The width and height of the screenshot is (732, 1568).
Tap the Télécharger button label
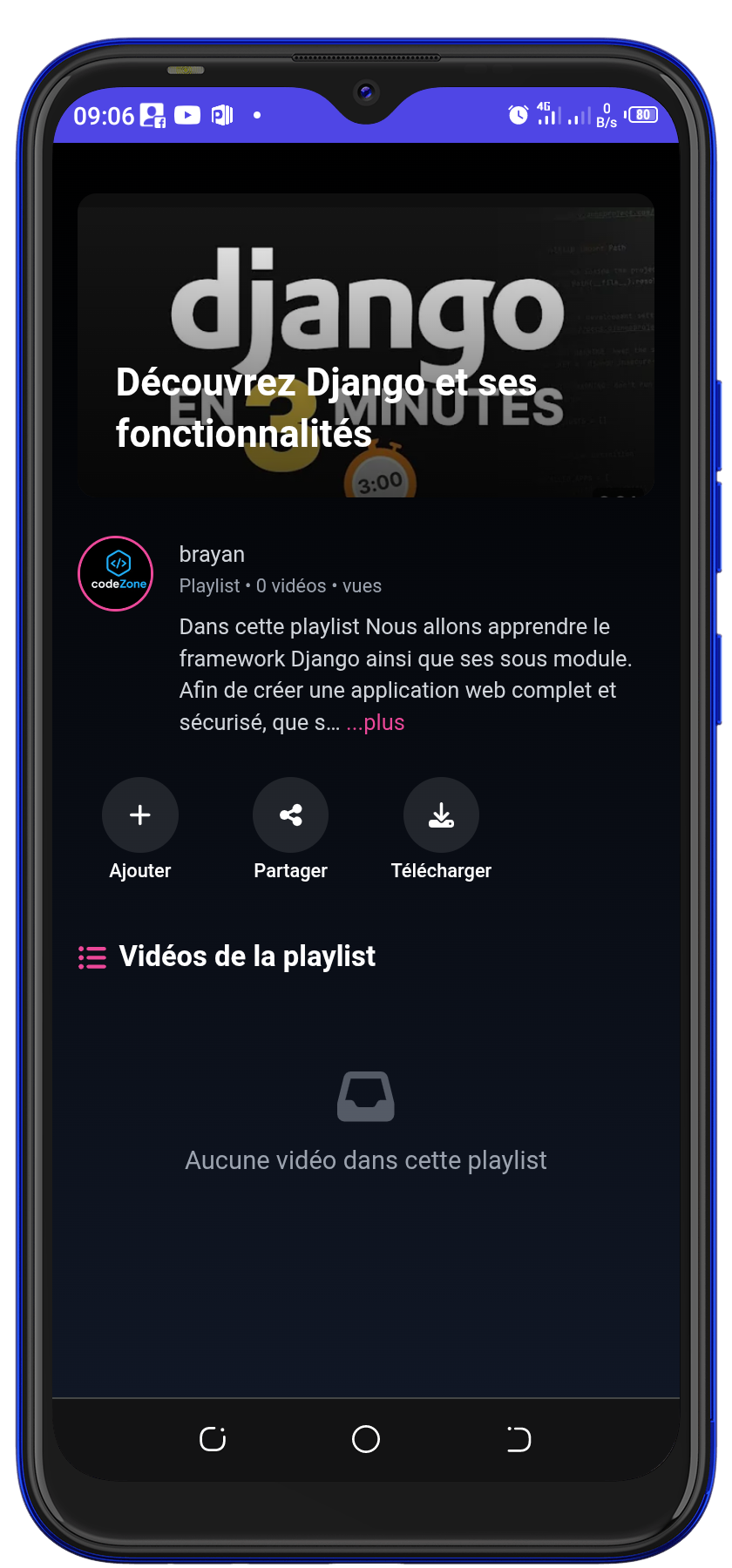click(441, 870)
